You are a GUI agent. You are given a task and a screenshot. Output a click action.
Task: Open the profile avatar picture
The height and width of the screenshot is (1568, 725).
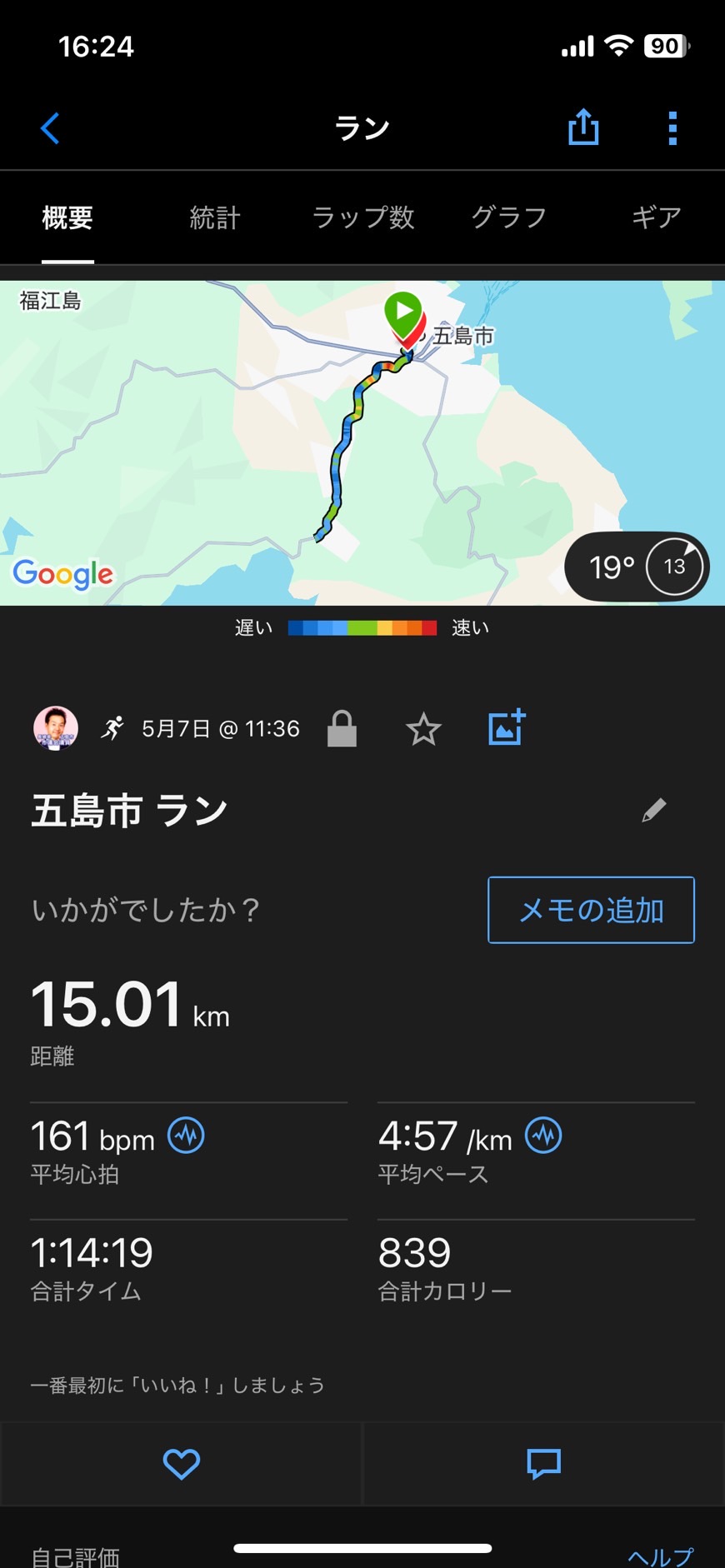tap(56, 728)
